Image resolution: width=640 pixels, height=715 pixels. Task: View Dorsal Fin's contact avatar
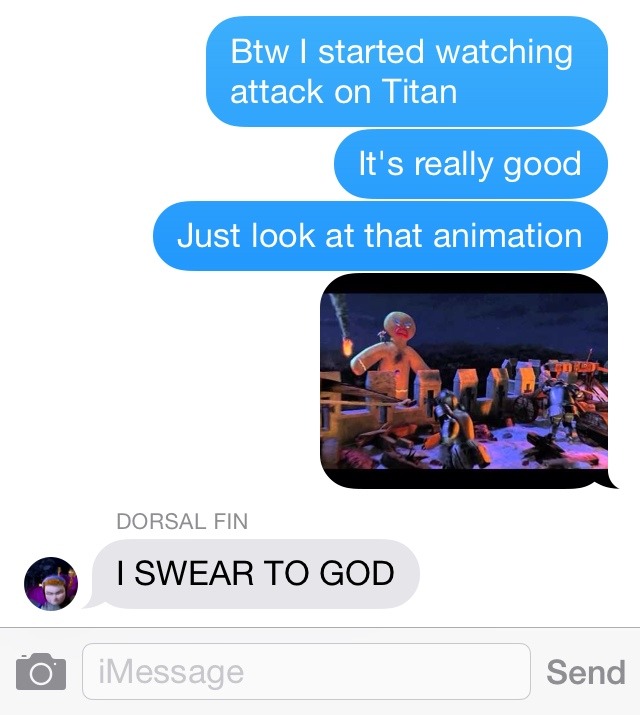point(51,583)
